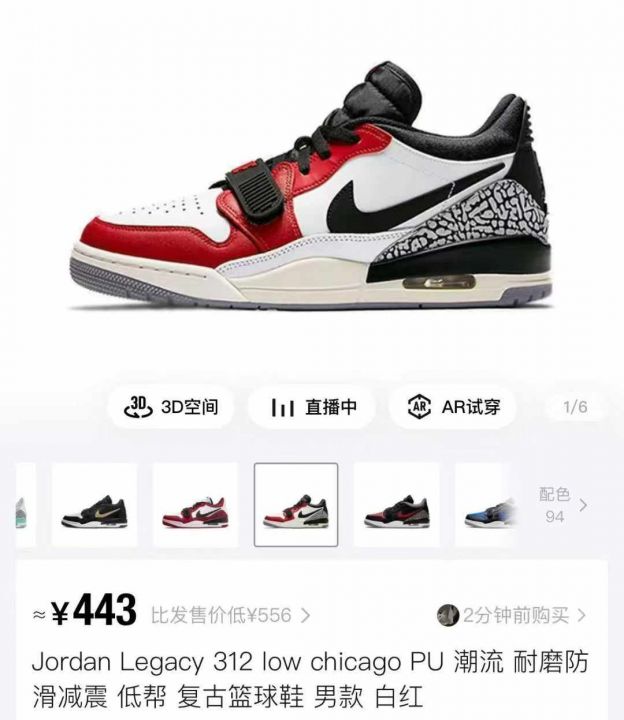Select the highlighted chicago white-red thumbnail
This screenshot has width=624, height=720.
click(x=296, y=505)
